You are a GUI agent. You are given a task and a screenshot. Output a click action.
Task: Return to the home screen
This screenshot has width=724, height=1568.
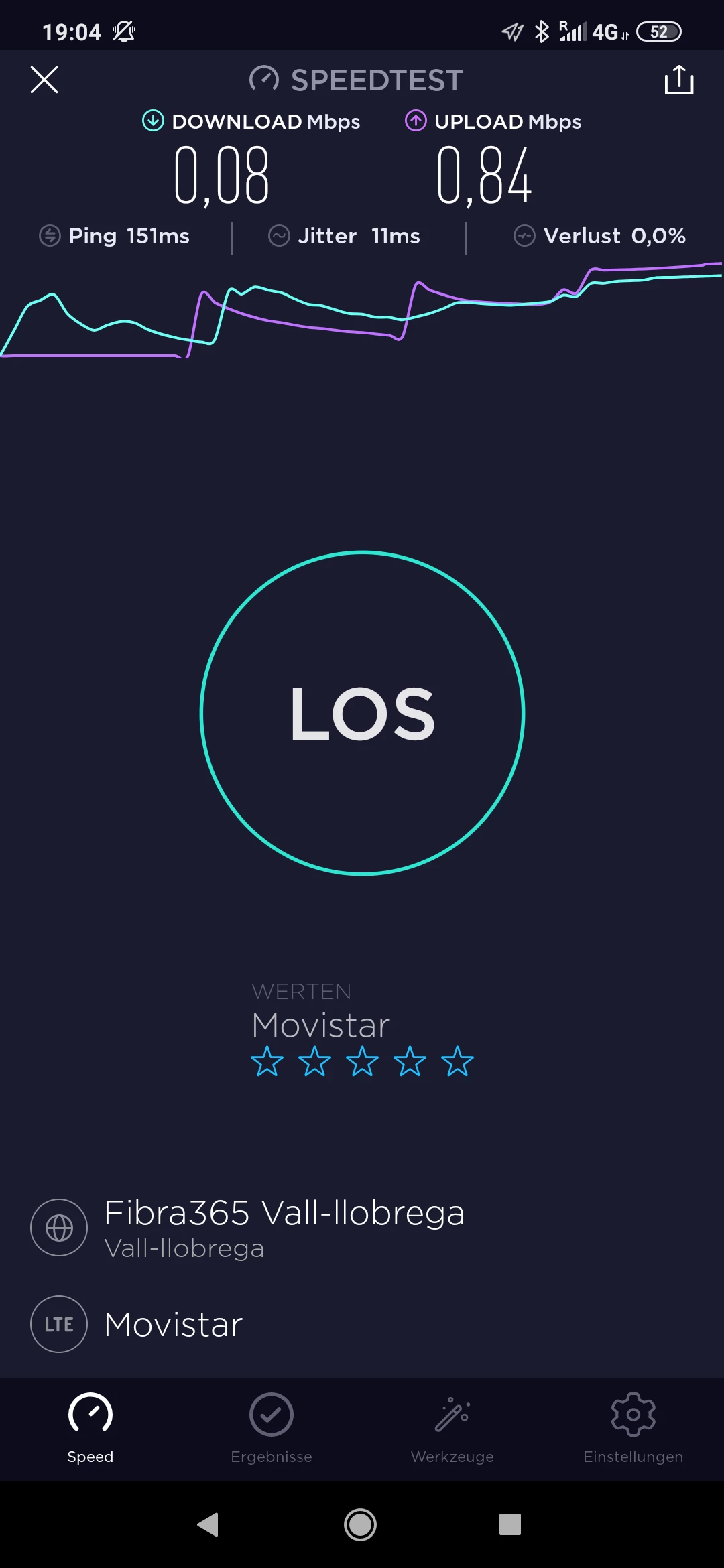(x=361, y=1524)
